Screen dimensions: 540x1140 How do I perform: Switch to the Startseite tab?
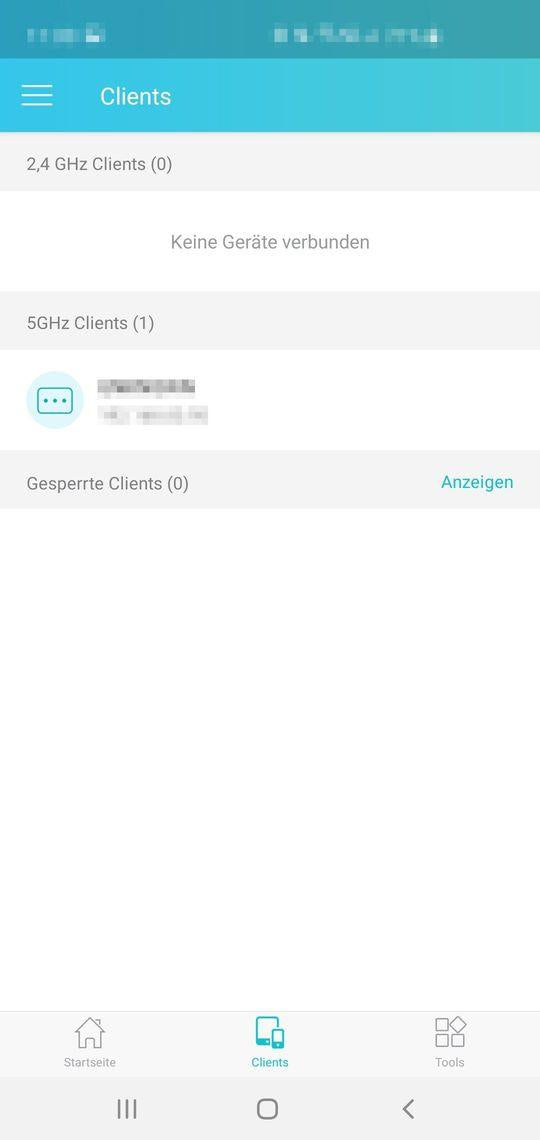[89, 1043]
